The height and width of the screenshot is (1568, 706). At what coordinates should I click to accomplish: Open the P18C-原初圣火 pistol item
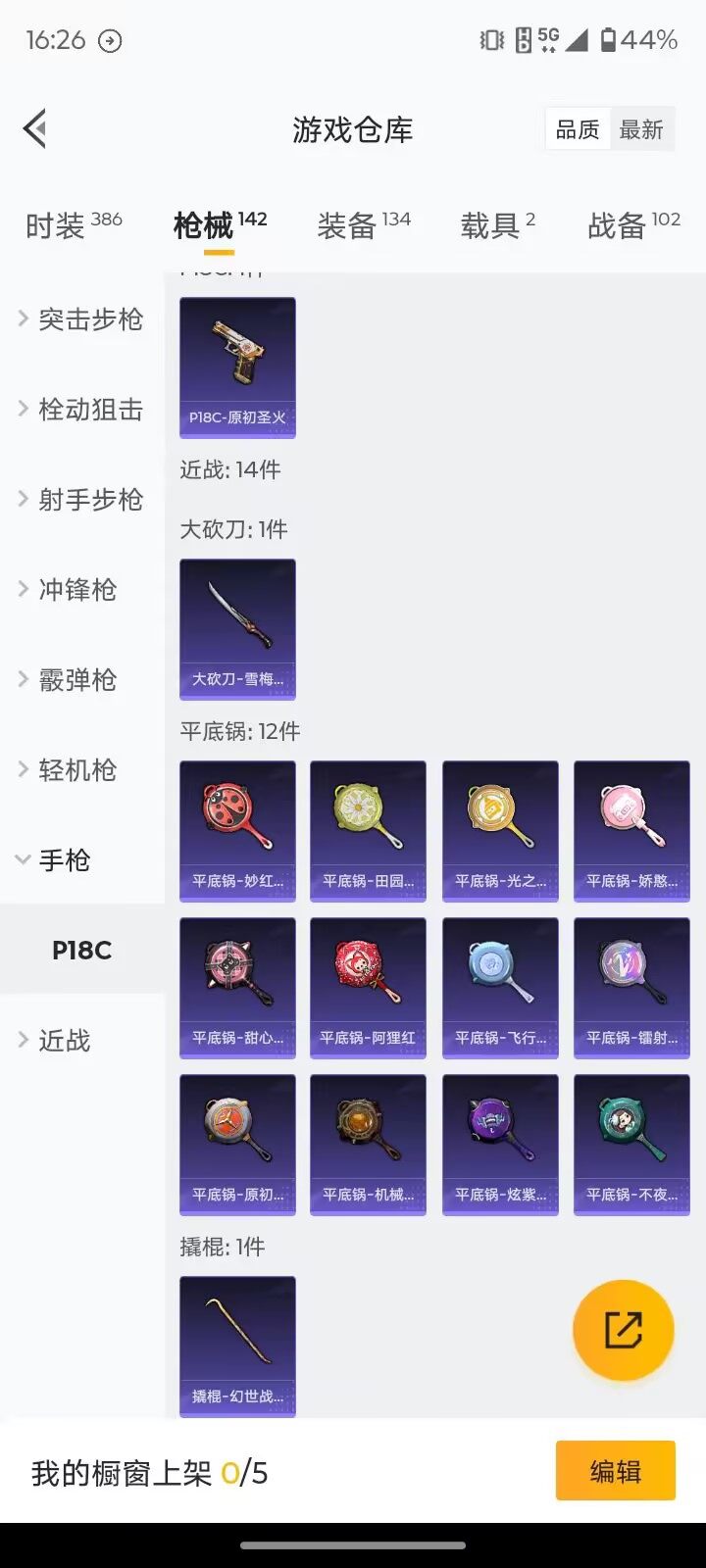(237, 367)
